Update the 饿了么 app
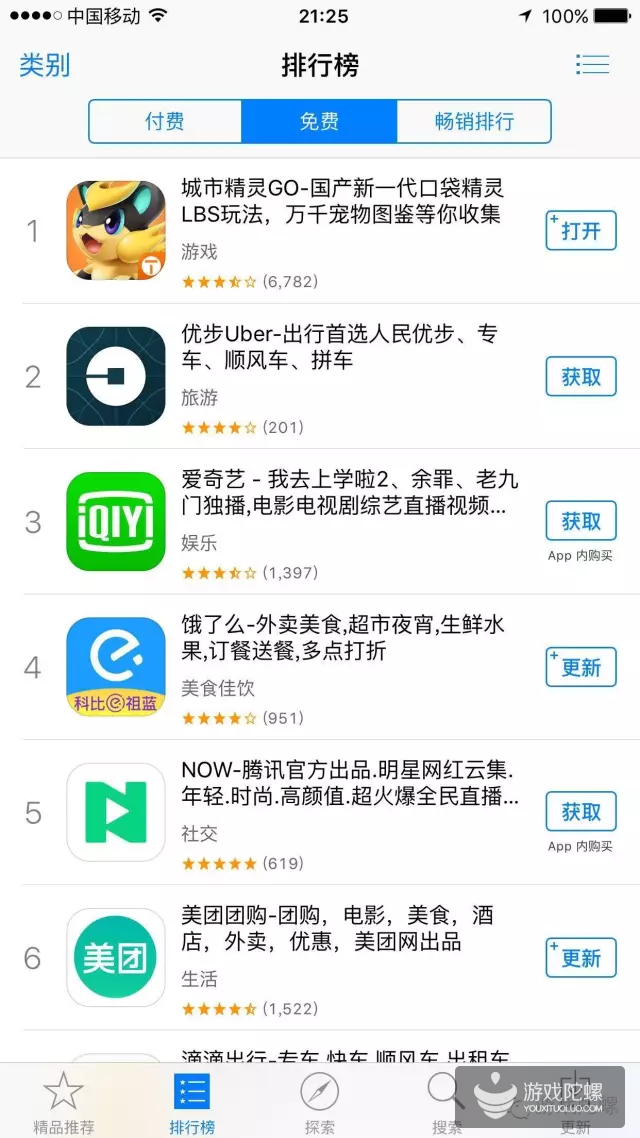This screenshot has width=640, height=1138. tap(581, 667)
